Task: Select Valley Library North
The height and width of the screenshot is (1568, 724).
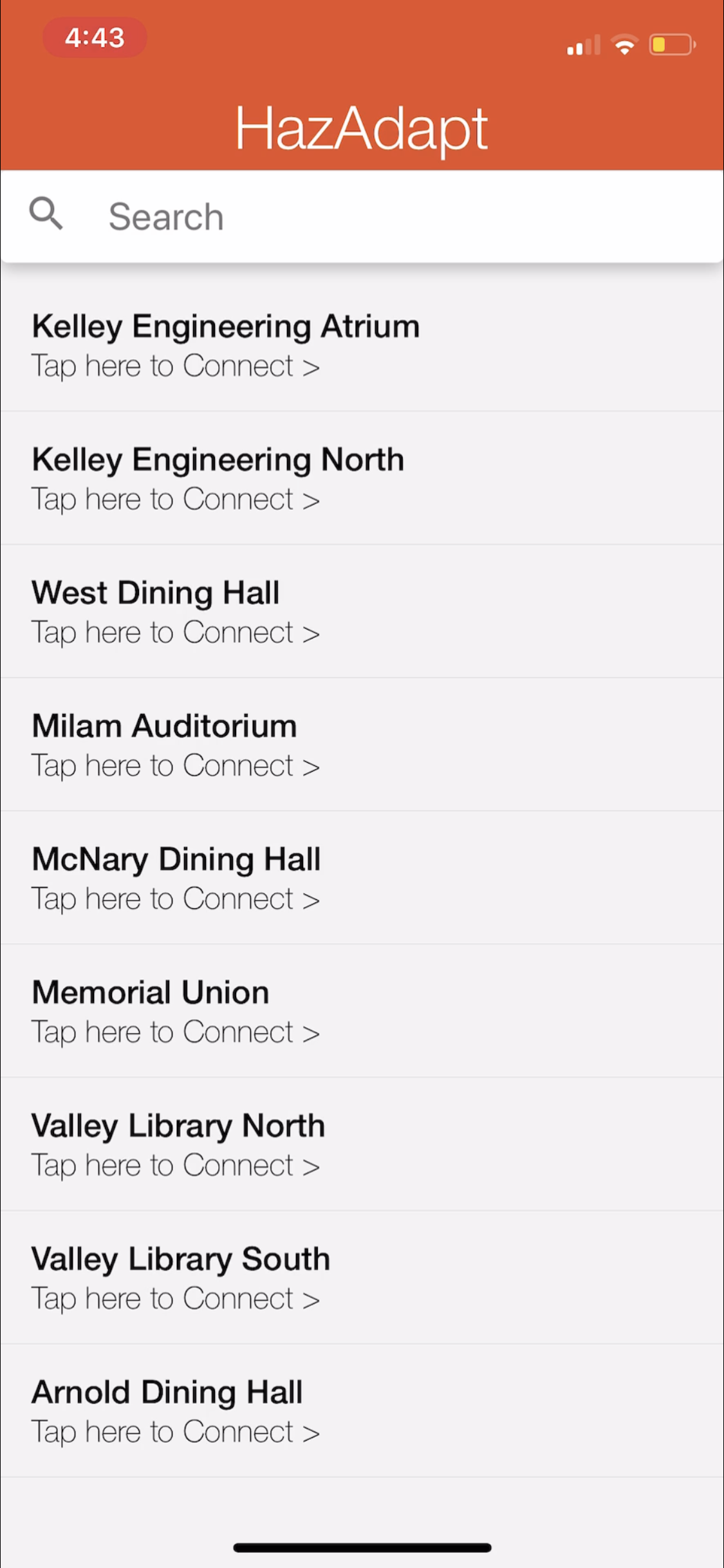Action: (179, 1145)
